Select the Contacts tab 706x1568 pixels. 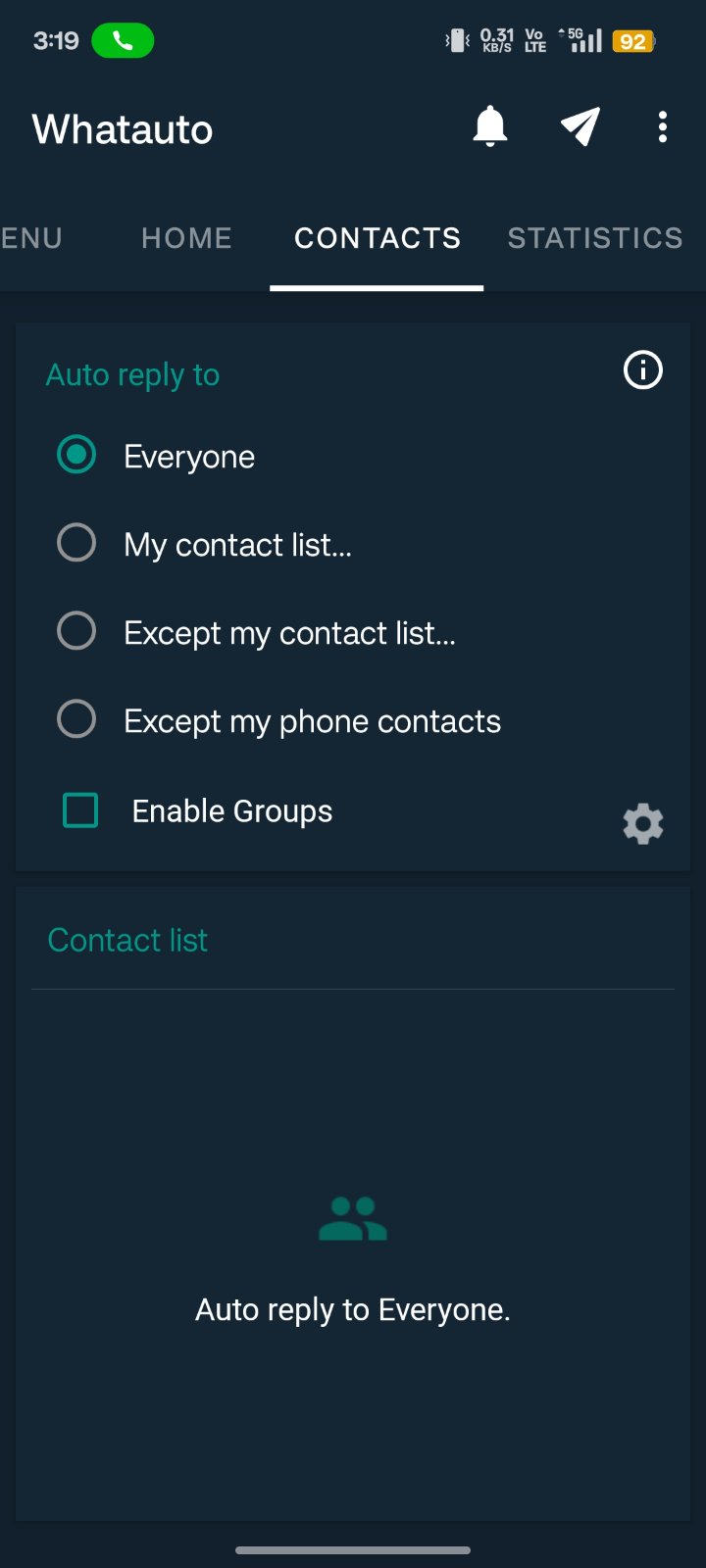click(378, 238)
